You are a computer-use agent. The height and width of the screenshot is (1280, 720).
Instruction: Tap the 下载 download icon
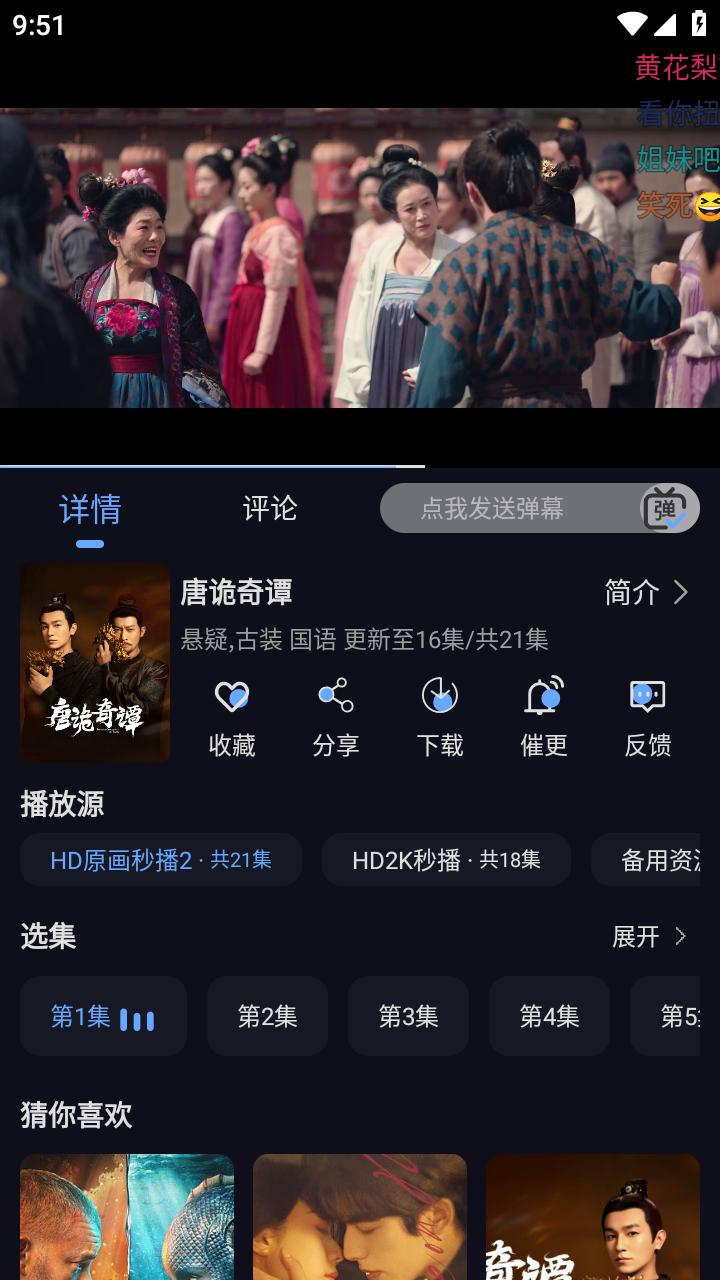click(x=440, y=697)
